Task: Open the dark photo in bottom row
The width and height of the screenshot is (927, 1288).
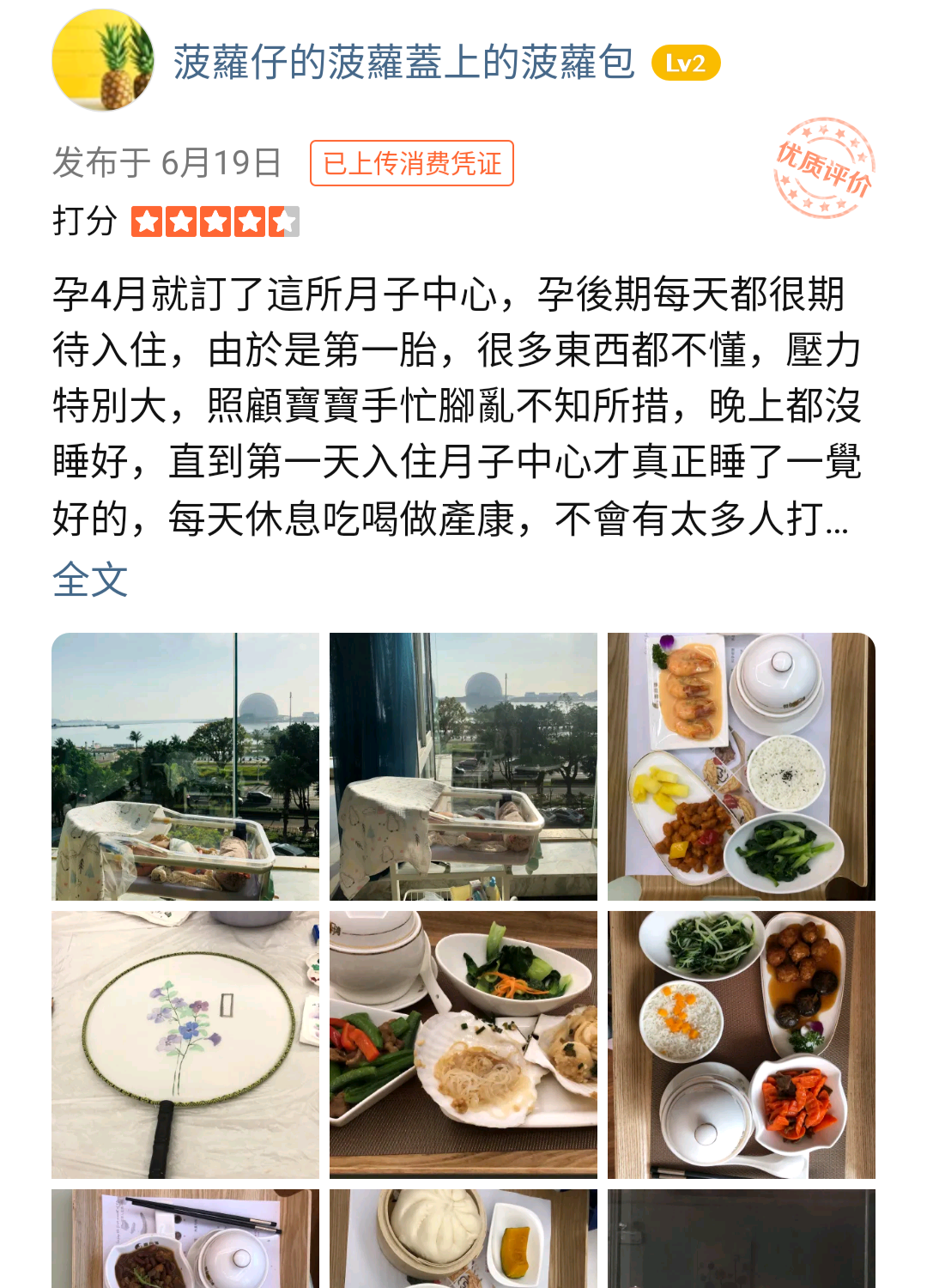Action: tap(742, 1238)
